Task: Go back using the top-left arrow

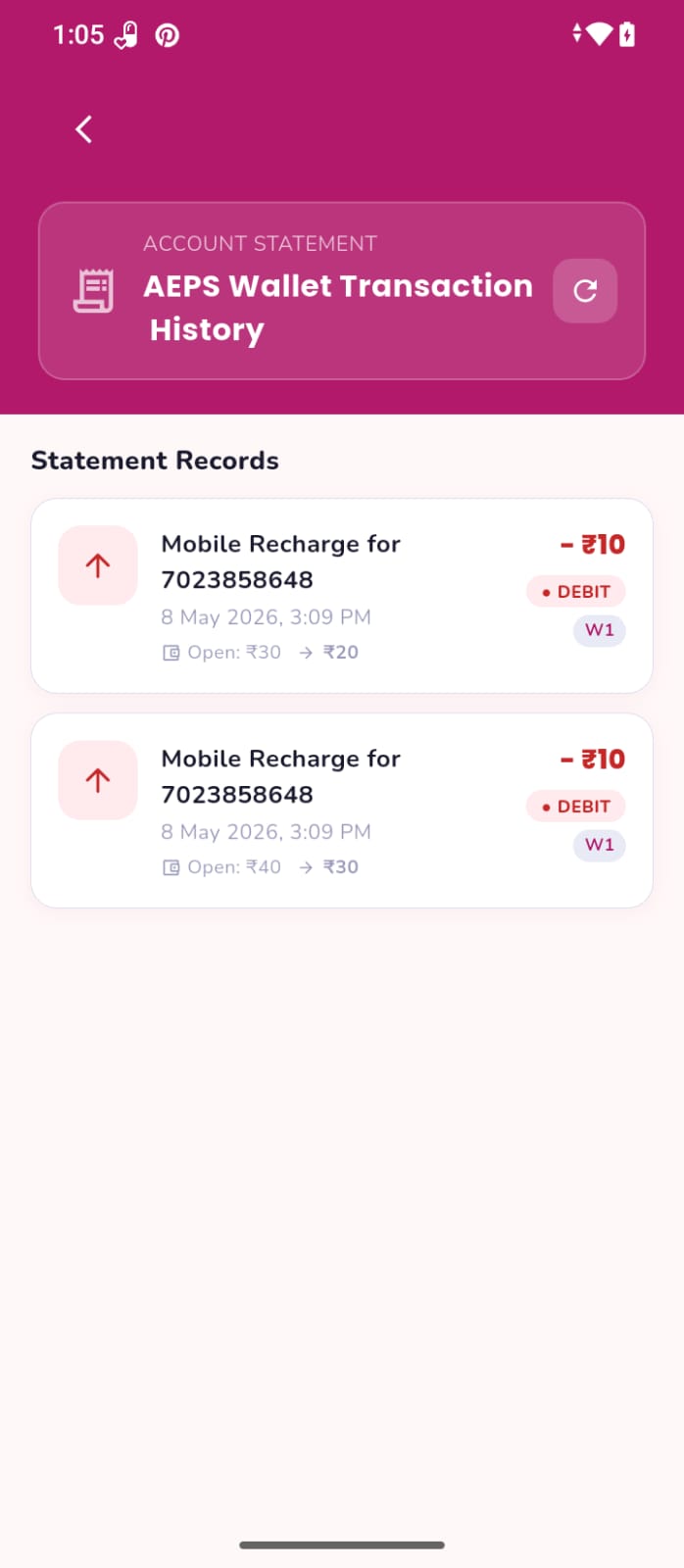Action: coord(84,129)
